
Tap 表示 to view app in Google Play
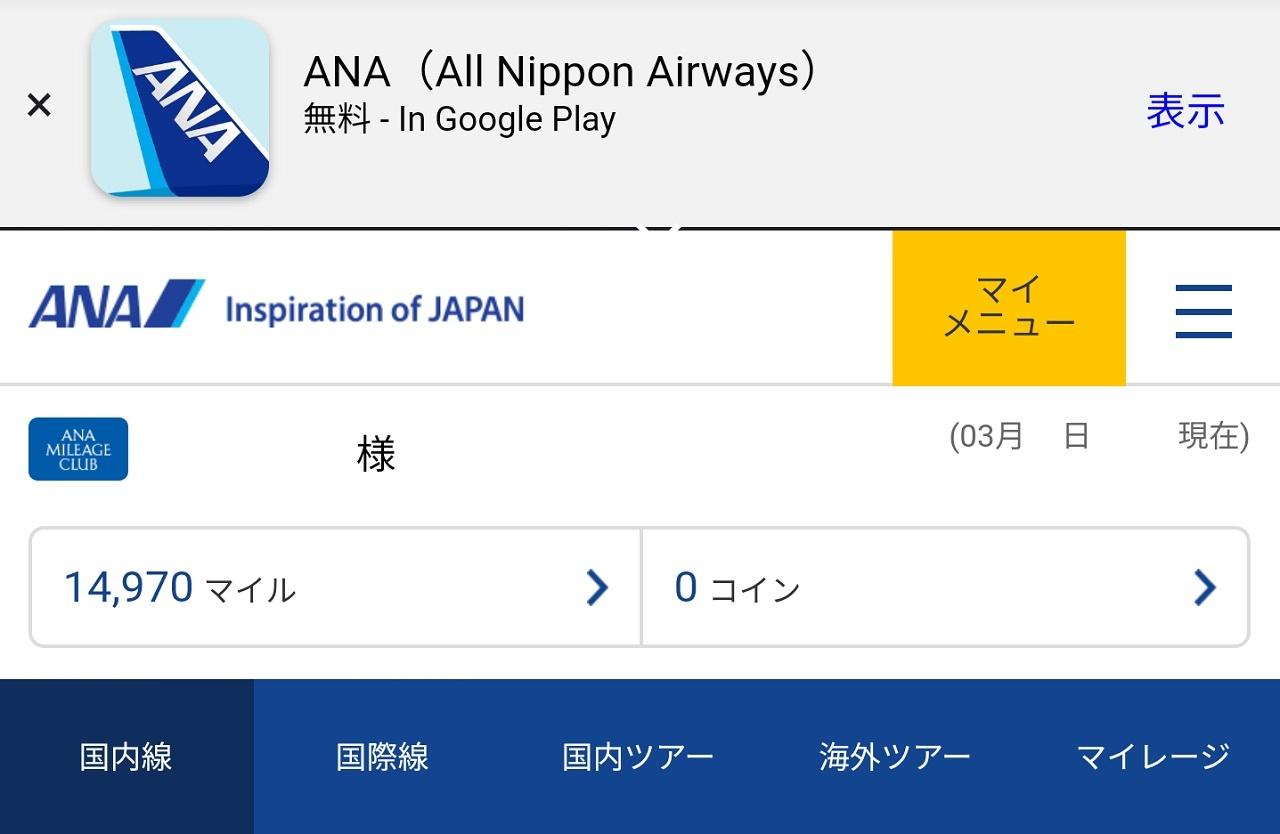(1185, 111)
